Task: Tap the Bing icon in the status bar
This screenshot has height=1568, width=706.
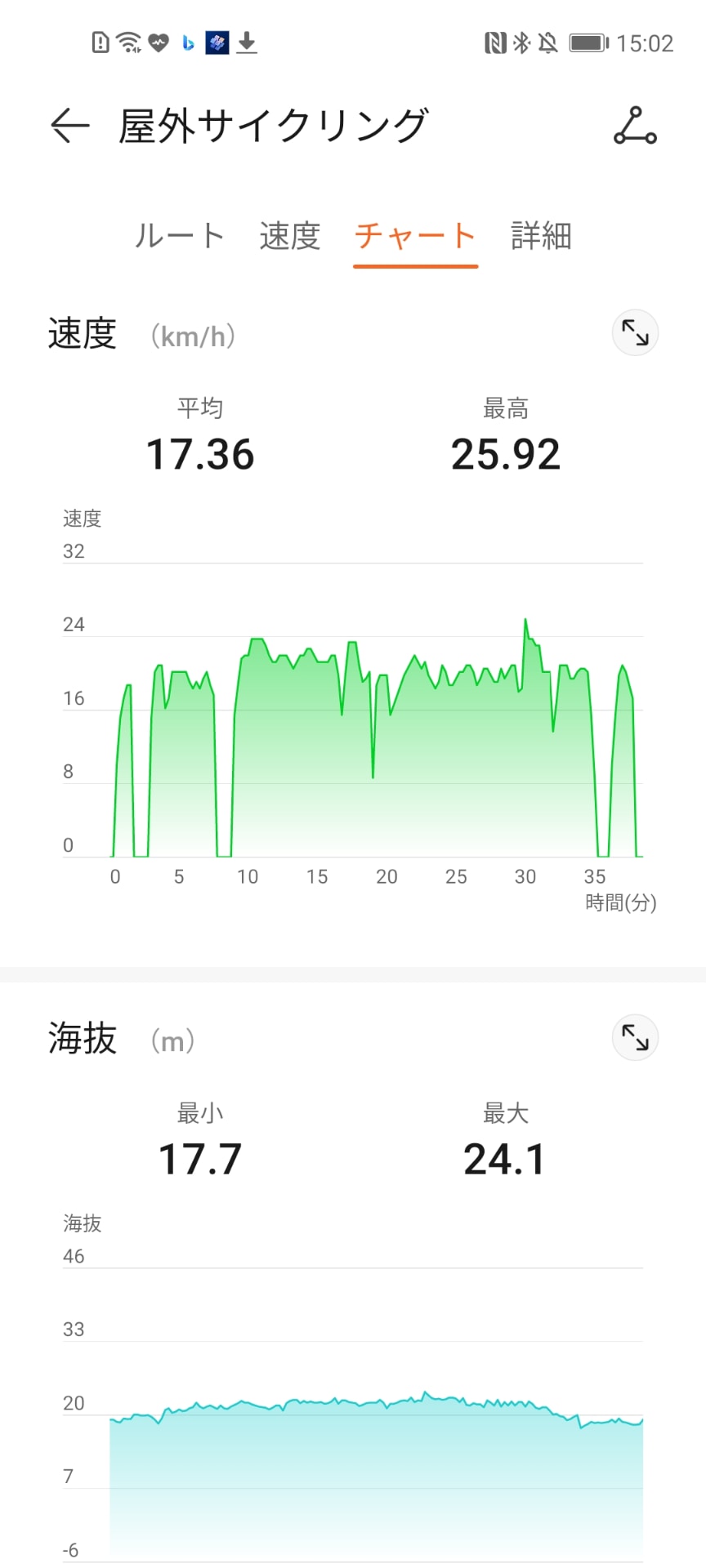Action: pyautogui.click(x=188, y=42)
